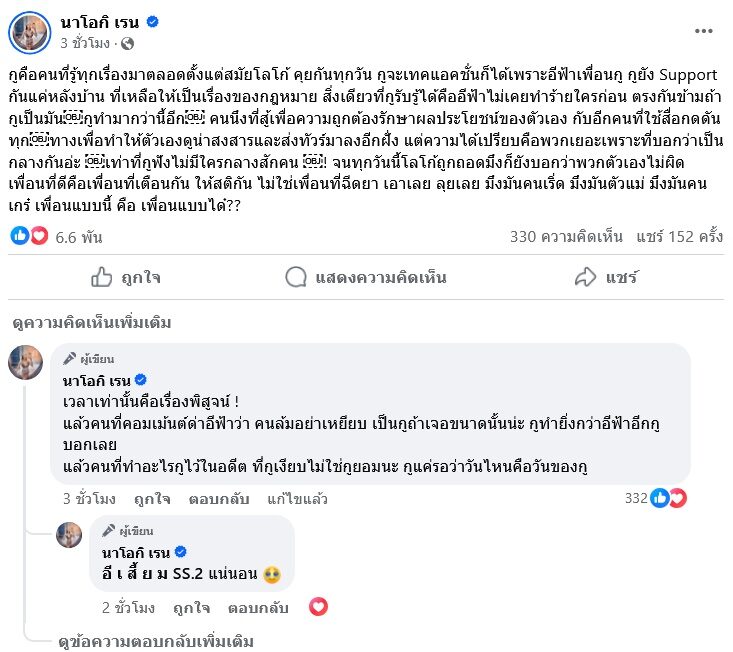
Task: View the 6.6 พัน reactions list
Action: 45,236
